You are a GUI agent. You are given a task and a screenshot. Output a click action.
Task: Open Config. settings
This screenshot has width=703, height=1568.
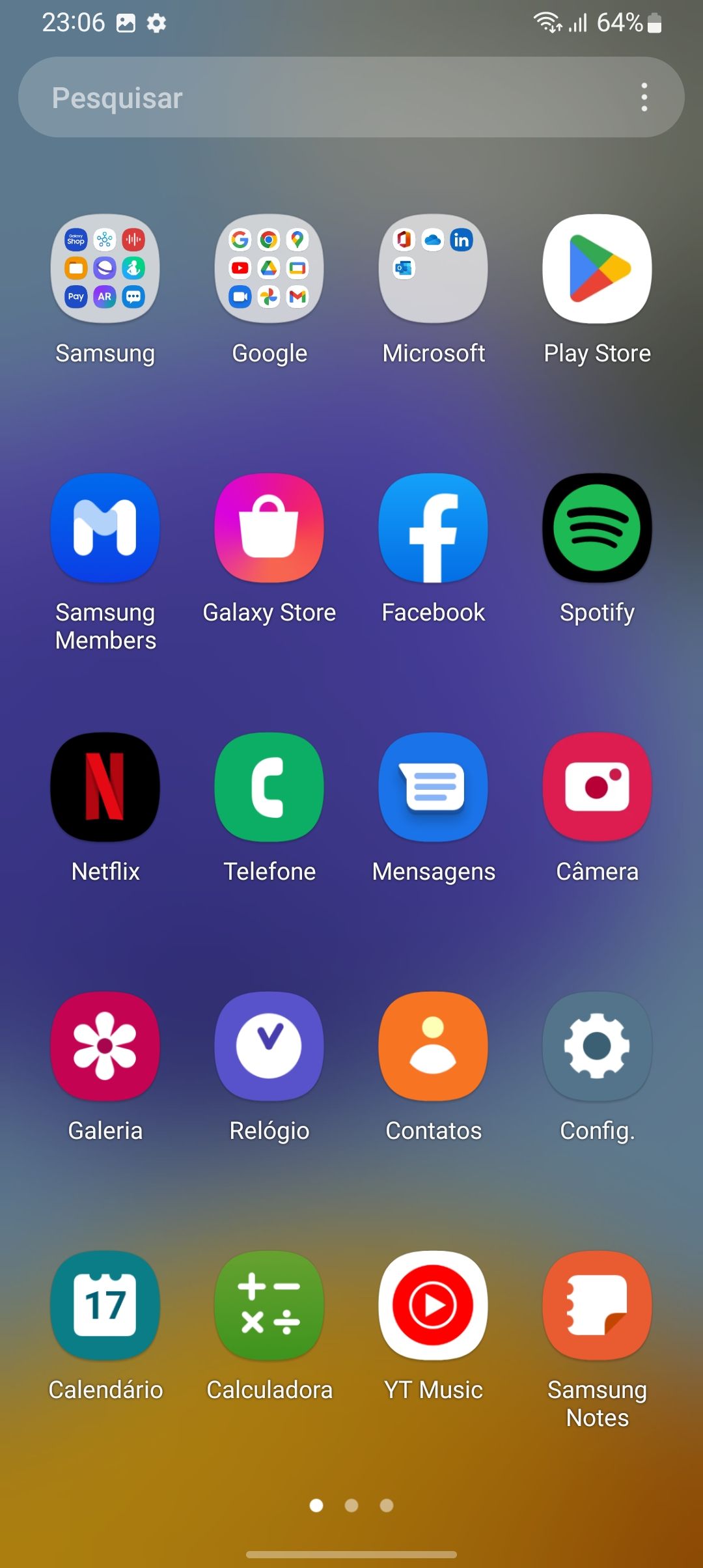[598, 1046]
